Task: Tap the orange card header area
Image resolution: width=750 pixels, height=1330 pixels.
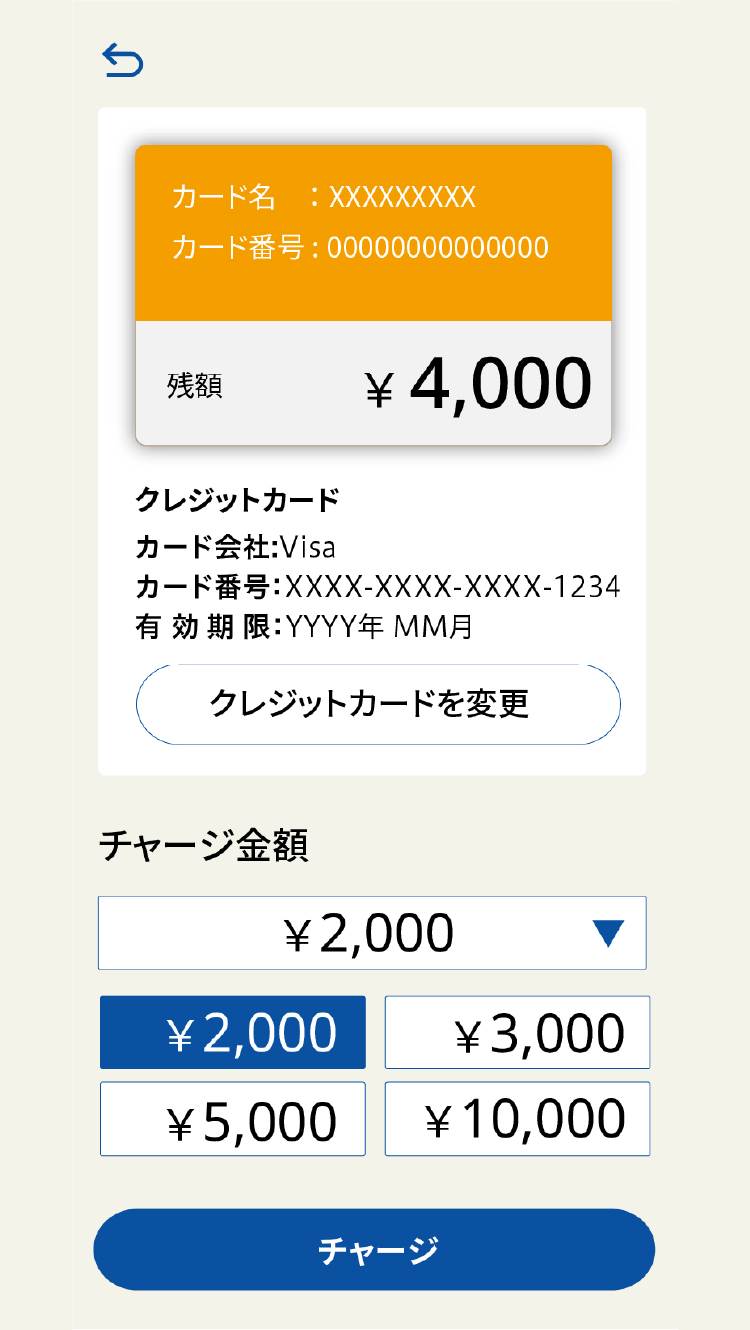Action: [375, 230]
